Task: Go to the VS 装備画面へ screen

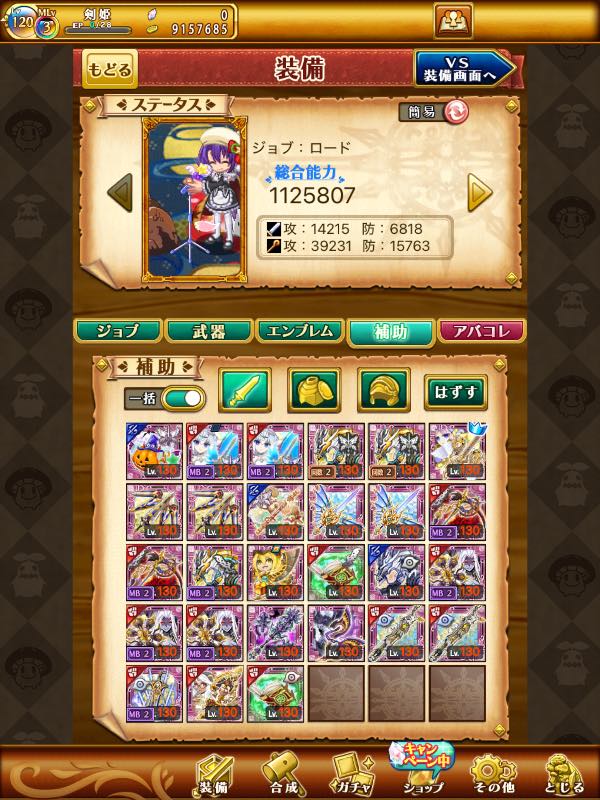Action: (x=463, y=69)
